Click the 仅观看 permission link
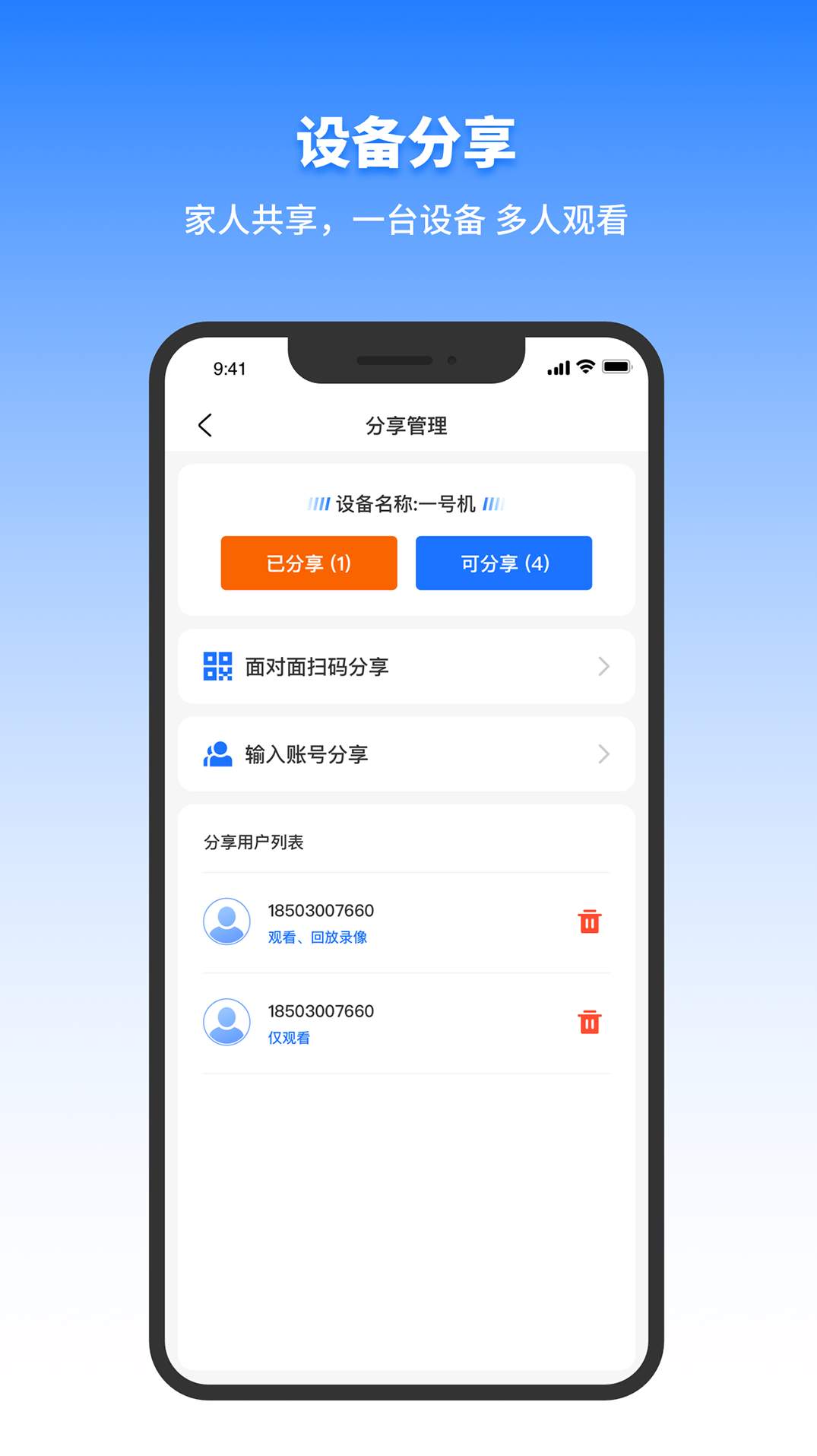 click(288, 1036)
